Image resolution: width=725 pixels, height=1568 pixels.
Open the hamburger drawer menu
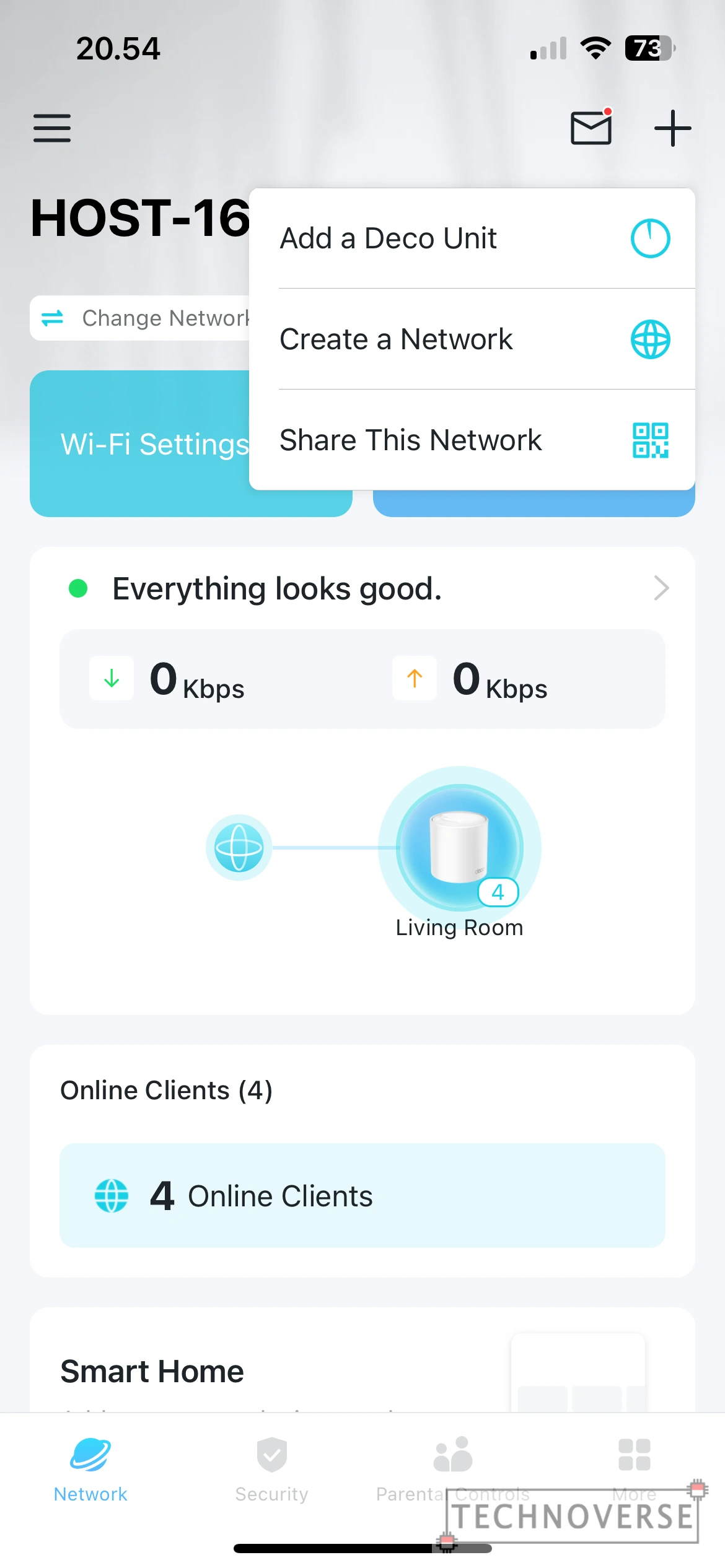click(x=52, y=128)
